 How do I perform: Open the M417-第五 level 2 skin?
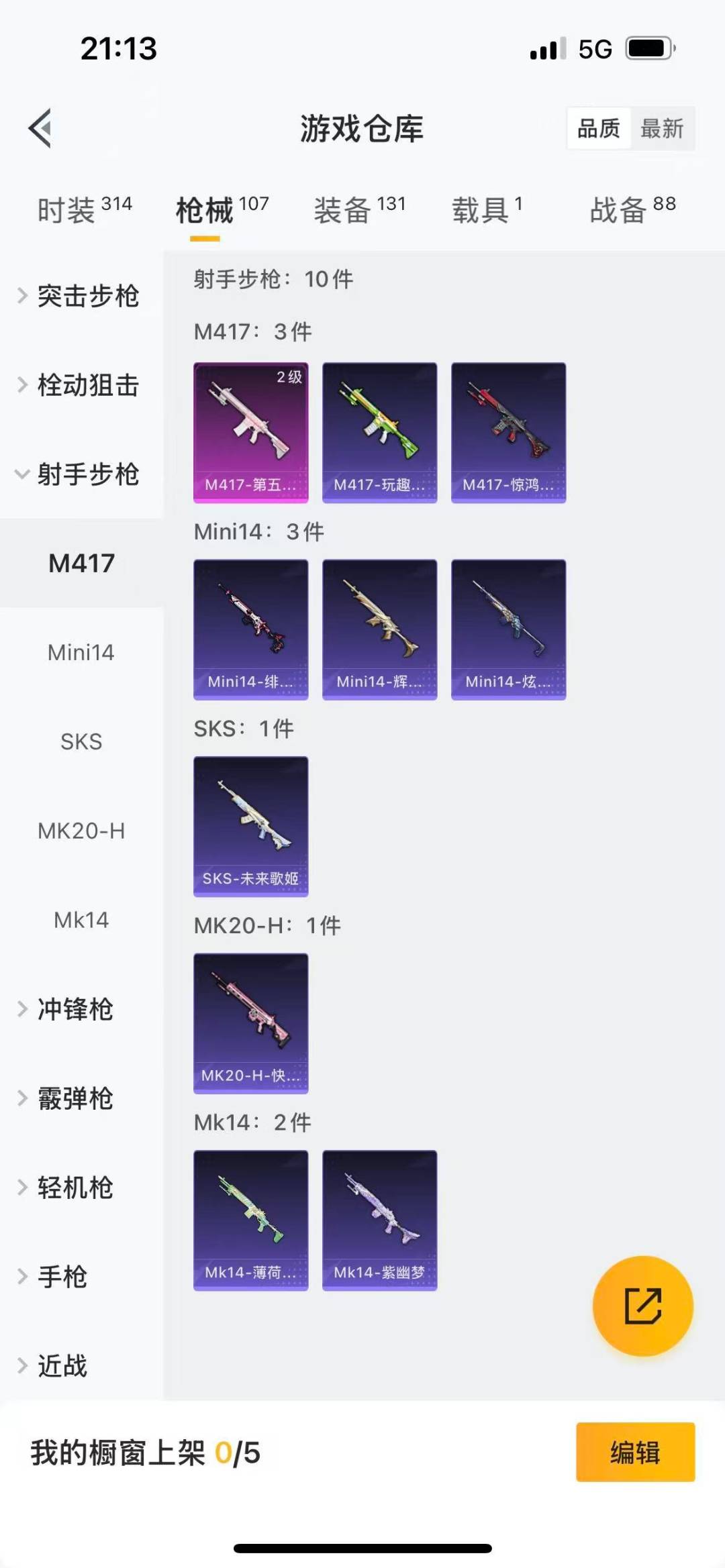pyautogui.click(x=251, y=433)
